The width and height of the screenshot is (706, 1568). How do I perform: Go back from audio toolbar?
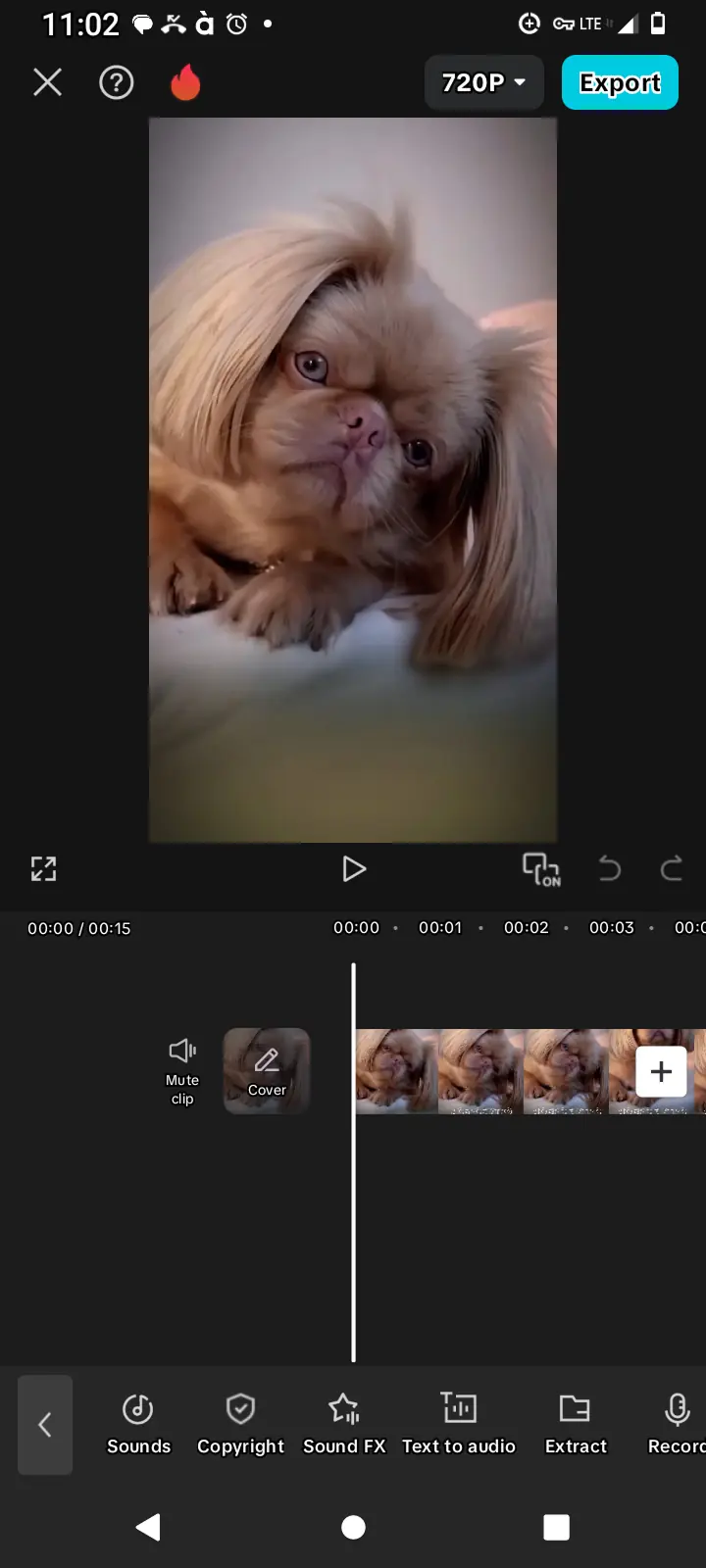45,1424
